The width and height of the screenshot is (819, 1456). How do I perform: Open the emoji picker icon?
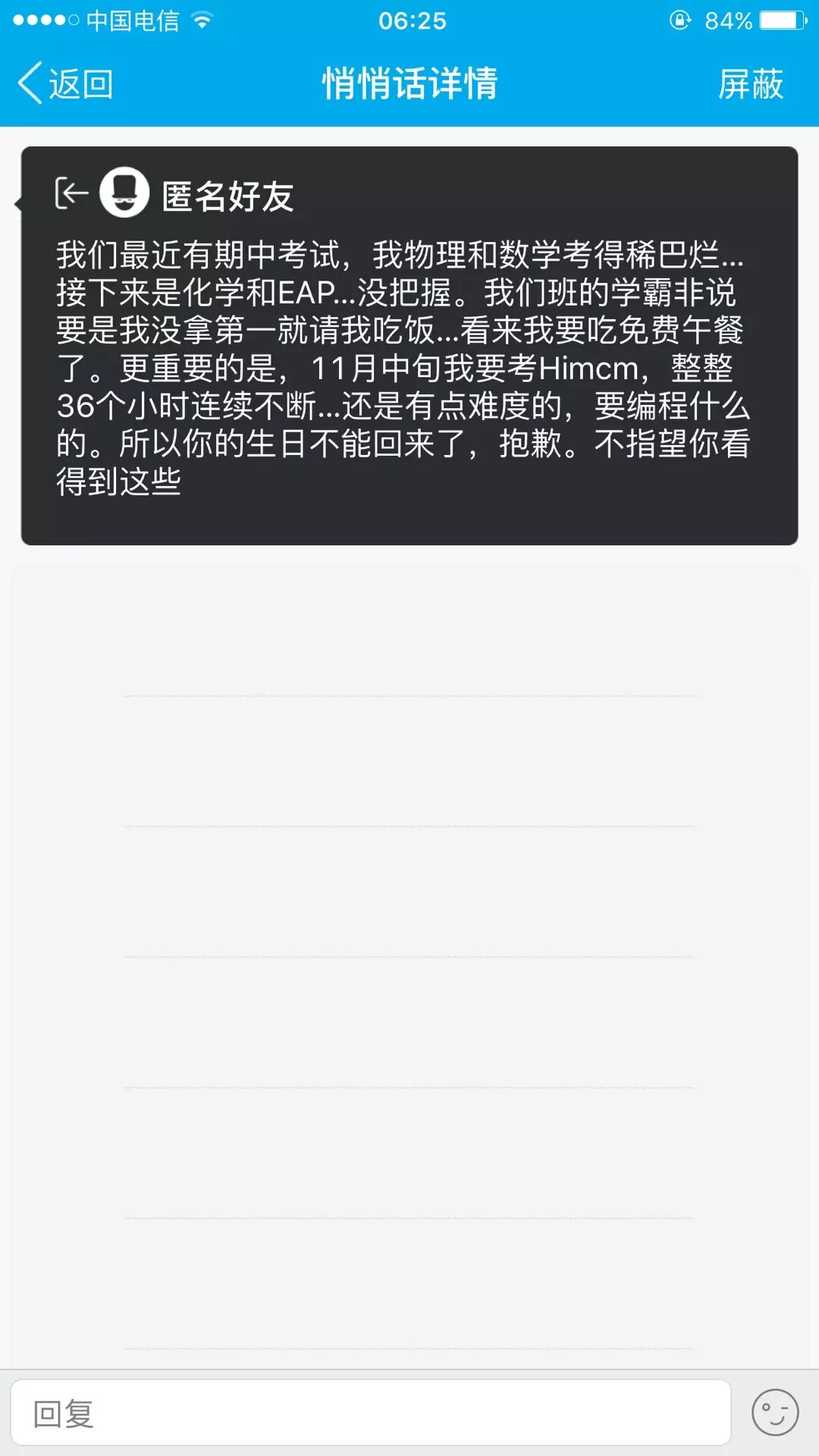[774, 1413]
